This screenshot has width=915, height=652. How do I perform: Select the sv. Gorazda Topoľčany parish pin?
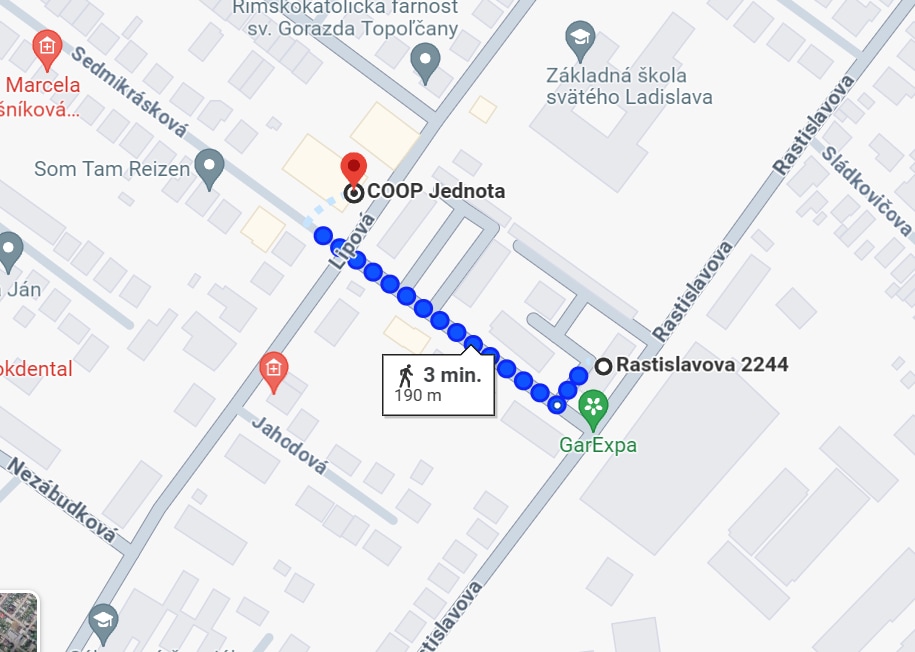pos(426,62)
